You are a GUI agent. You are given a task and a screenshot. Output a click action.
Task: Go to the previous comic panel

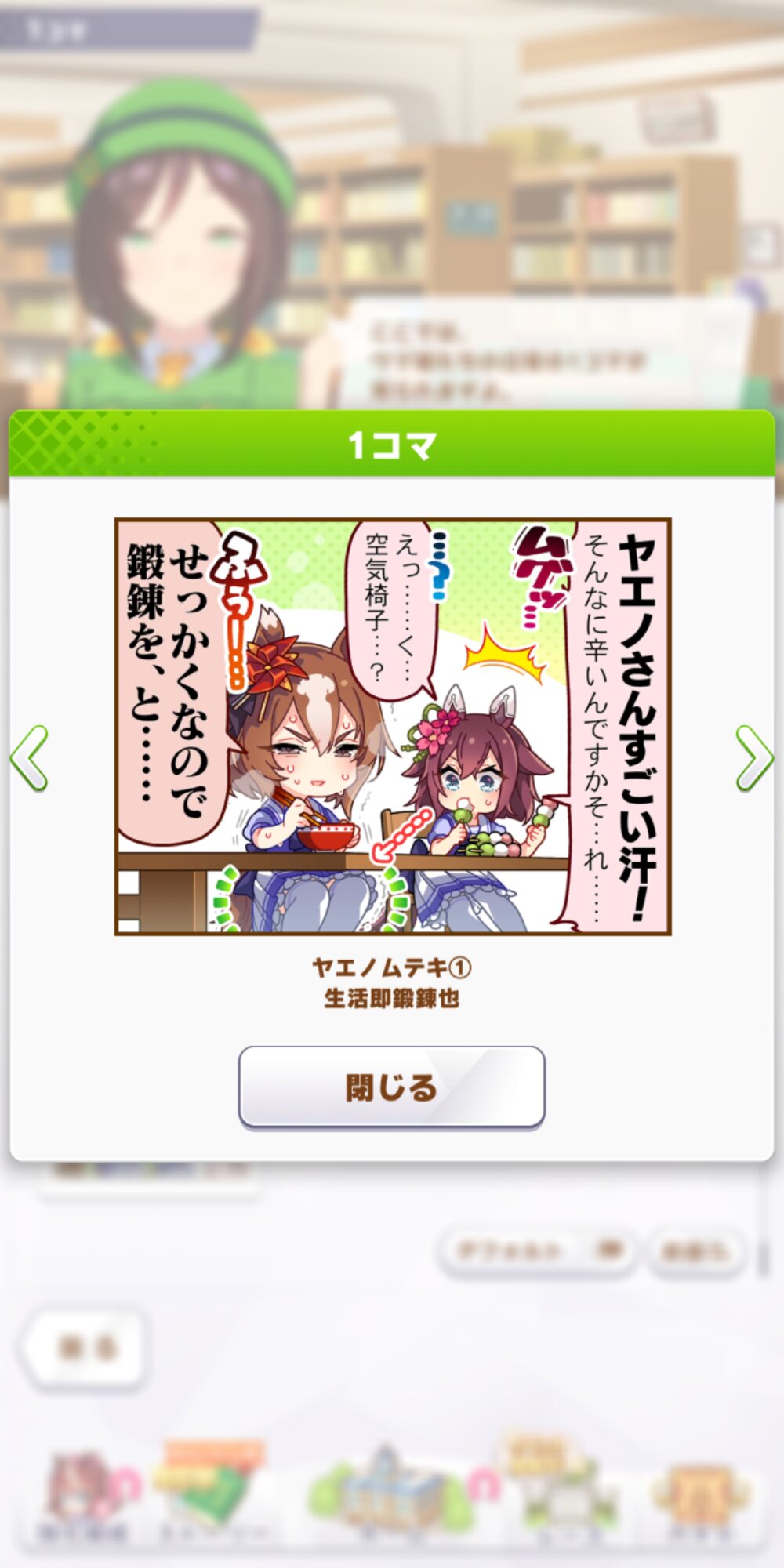30,758
